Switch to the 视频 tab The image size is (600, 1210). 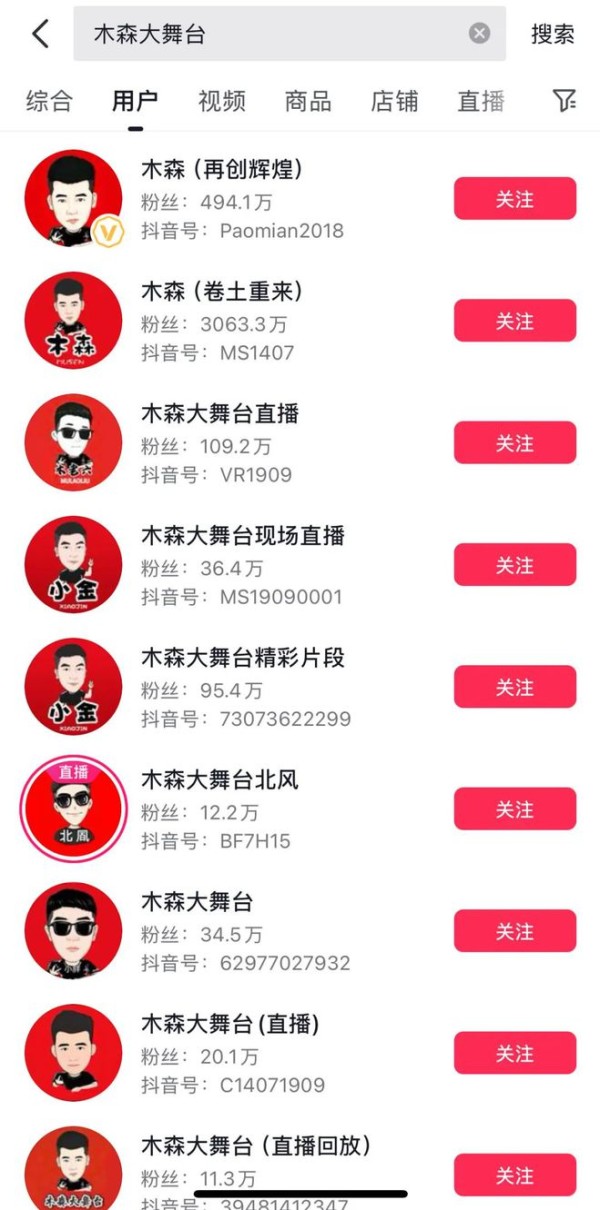pyautogui.click(x=221, y=101)
